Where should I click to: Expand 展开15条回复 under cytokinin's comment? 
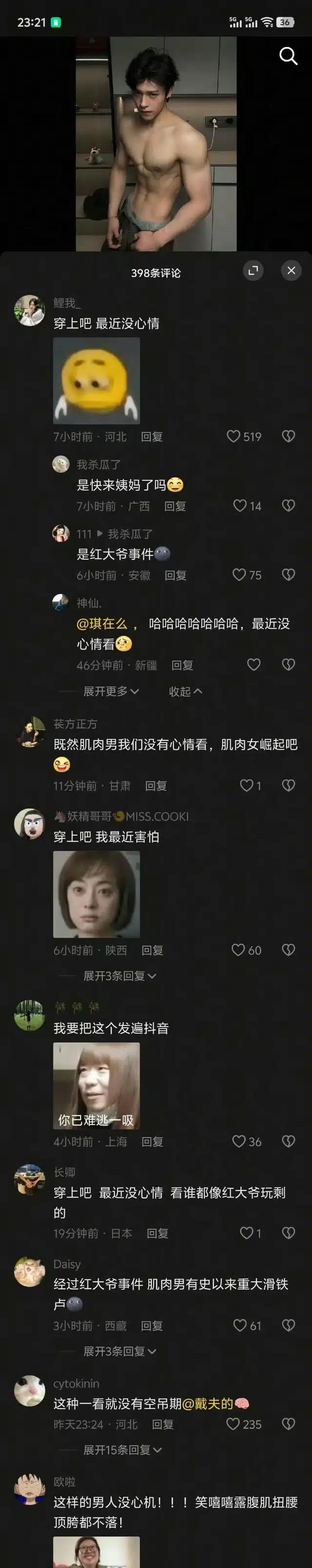(122, 1450)
